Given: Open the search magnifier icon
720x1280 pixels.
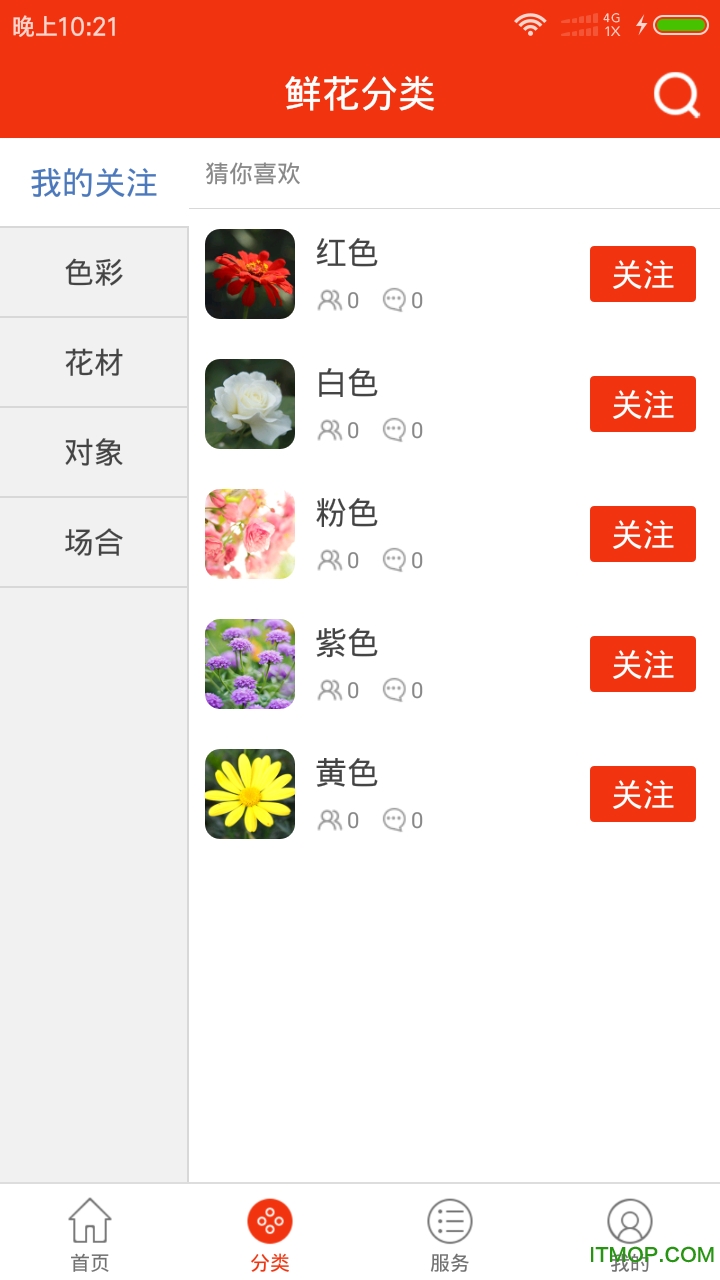Looking at the screenshot, I should [677, 95].
